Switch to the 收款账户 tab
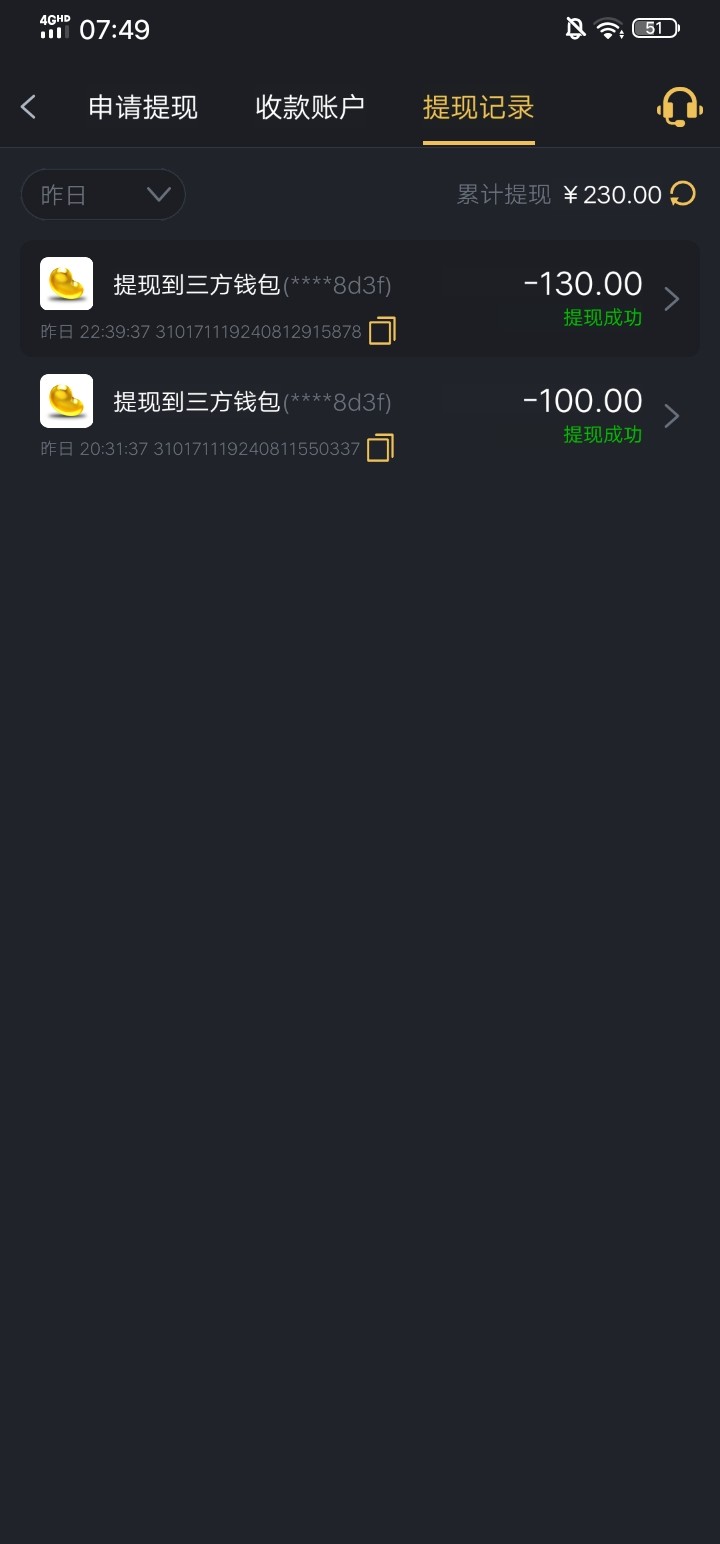The image size is (720, 1544). pos(310,107)
